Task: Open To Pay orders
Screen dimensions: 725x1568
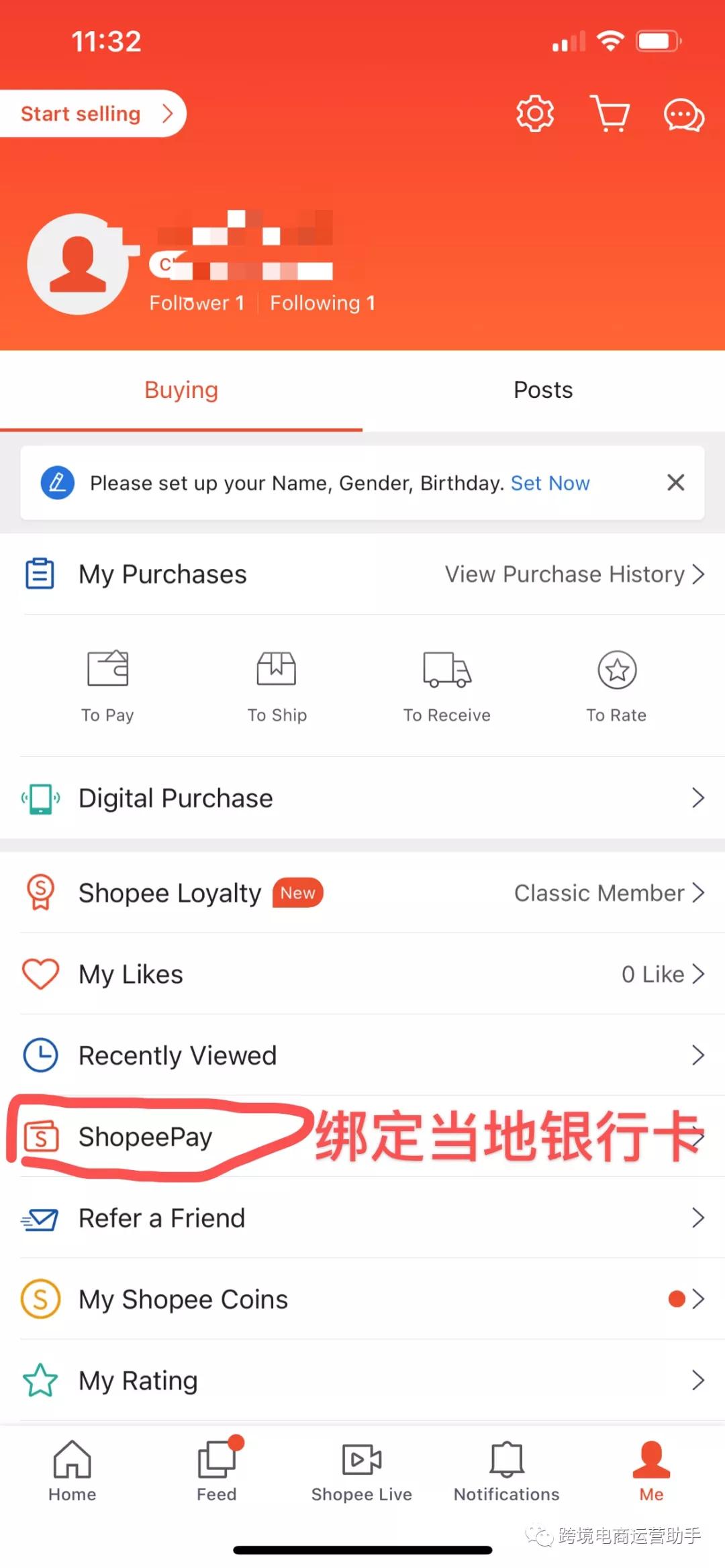Action: tap(107, 684)
